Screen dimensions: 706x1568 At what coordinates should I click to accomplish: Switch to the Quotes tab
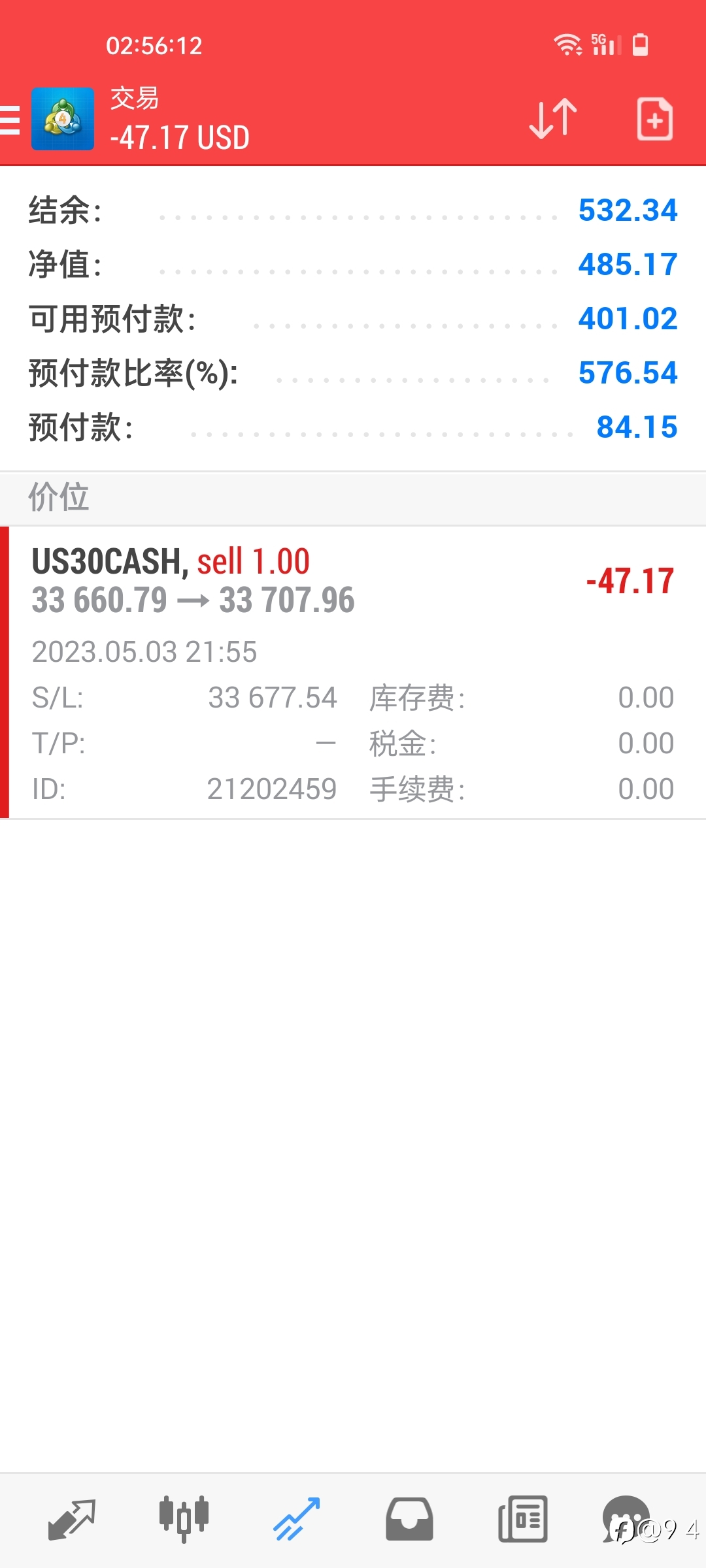pos(72,1520)
